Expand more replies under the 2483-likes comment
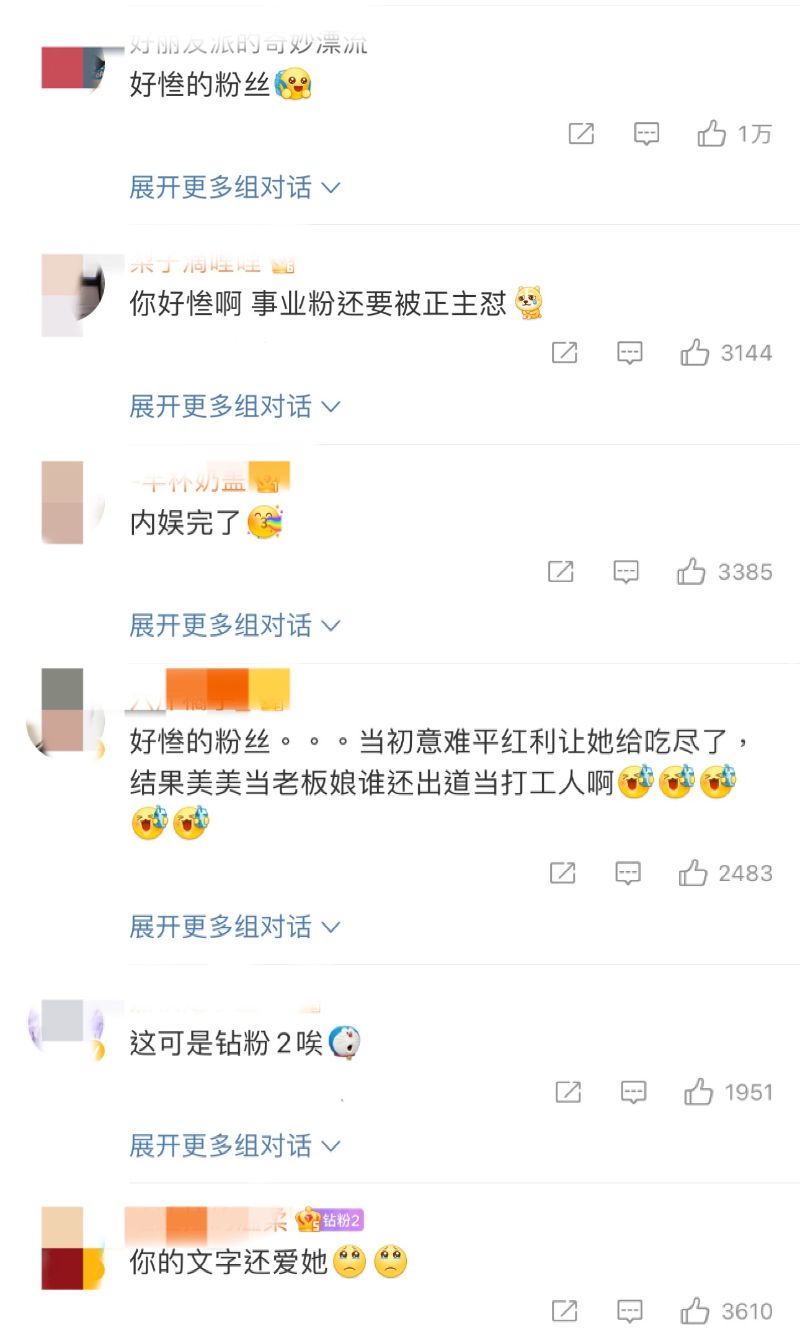Screen dimensions: 800x1333 235,927
